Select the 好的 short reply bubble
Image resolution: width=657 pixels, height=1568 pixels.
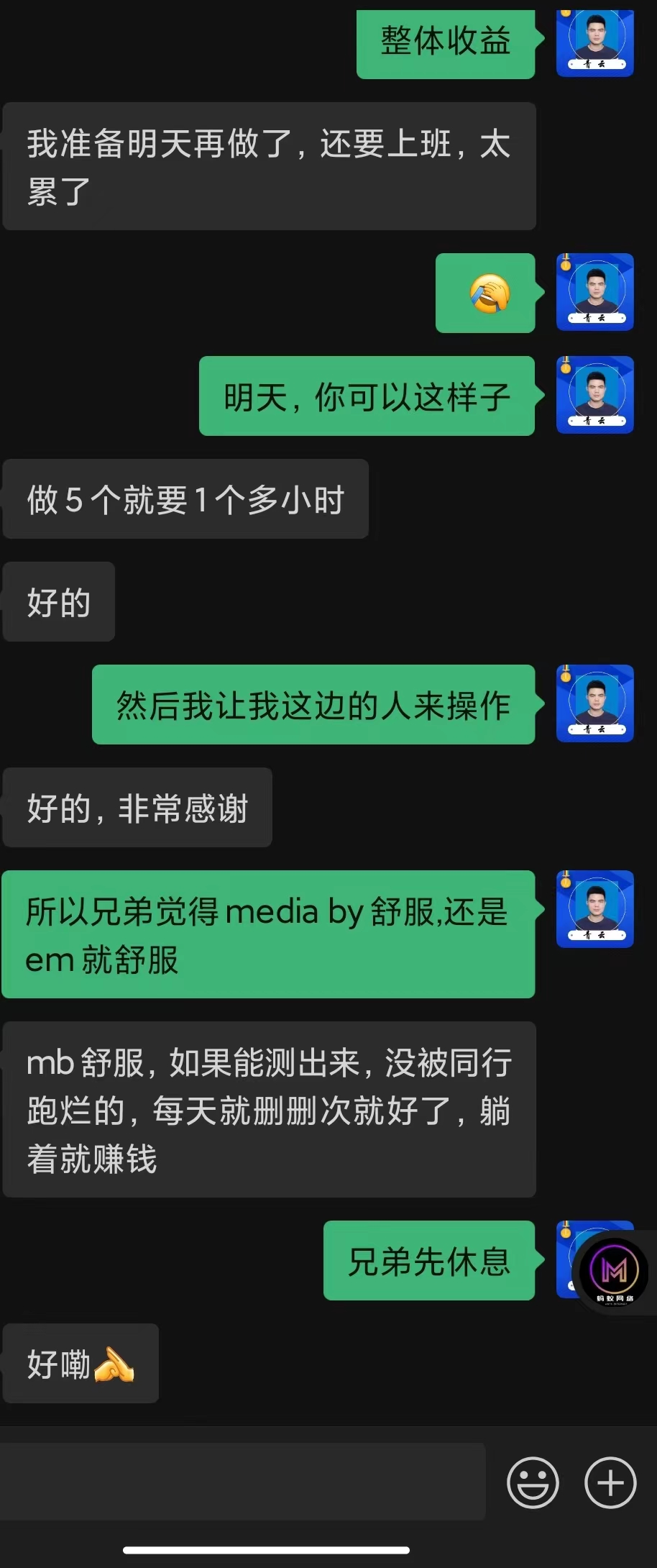coord(58,602)
